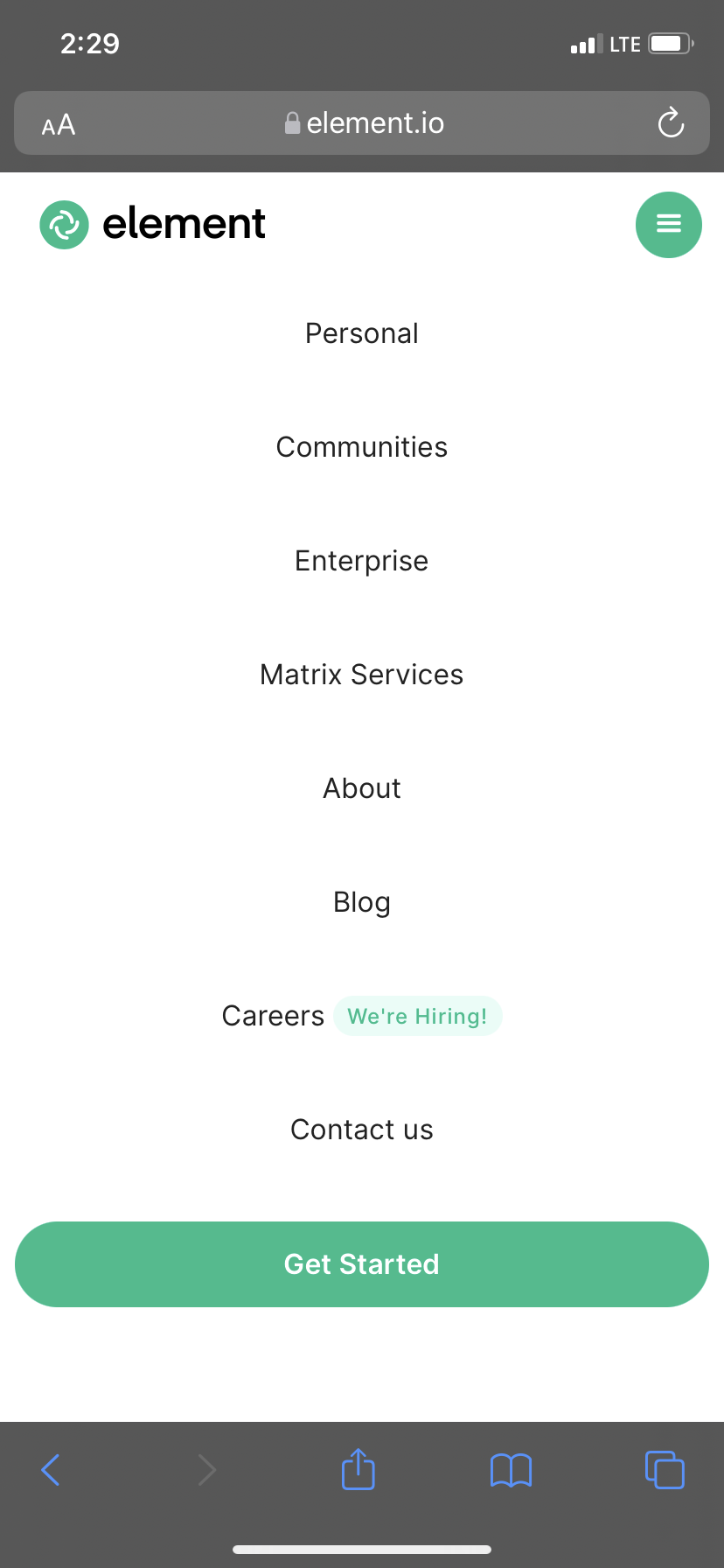Share this page
Screen dimensions: 724x1568
pos(359,1469)
